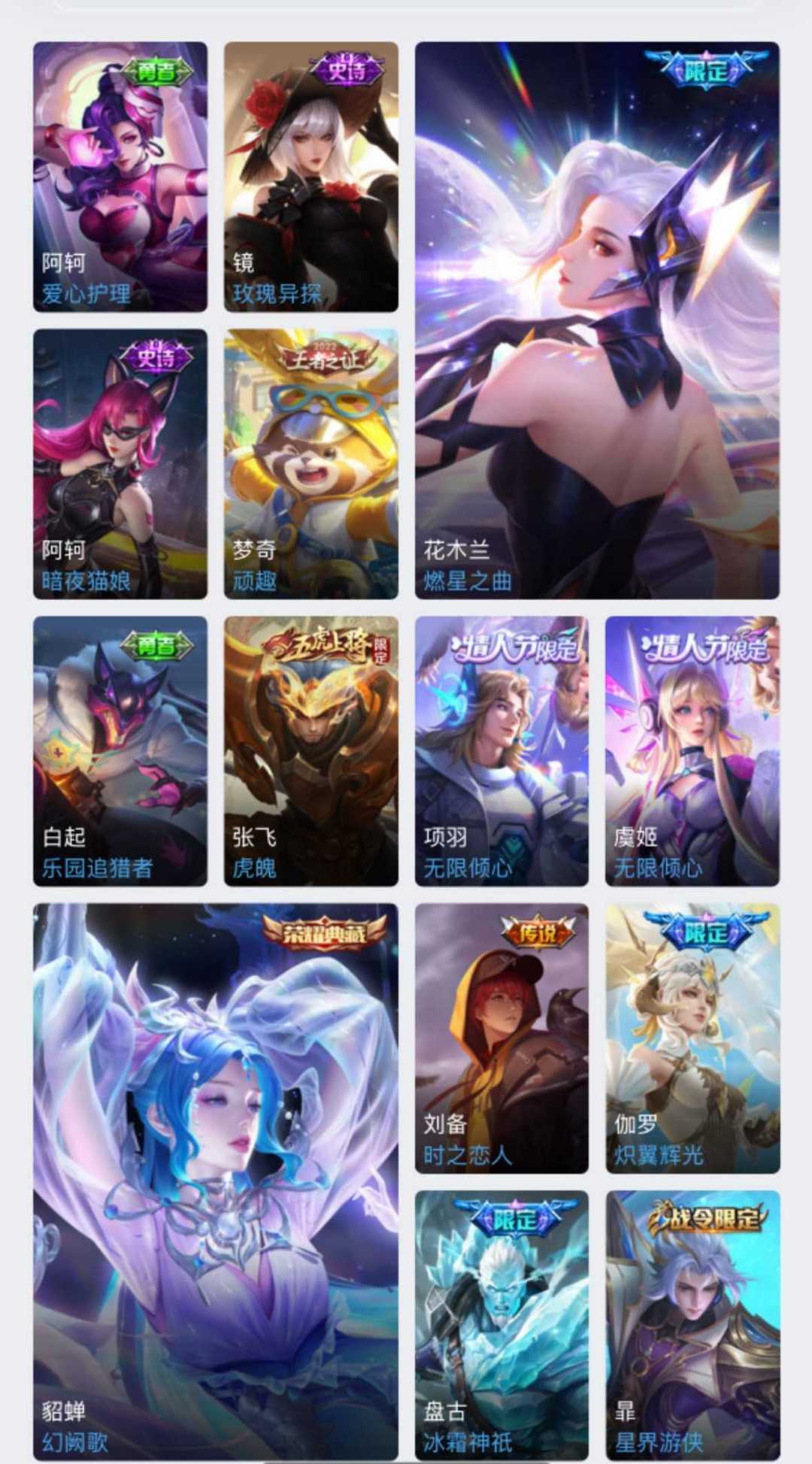
Task: View the 白起 乐园追猎者 skin
Action: pyautogui.click(x=120, y=751)
